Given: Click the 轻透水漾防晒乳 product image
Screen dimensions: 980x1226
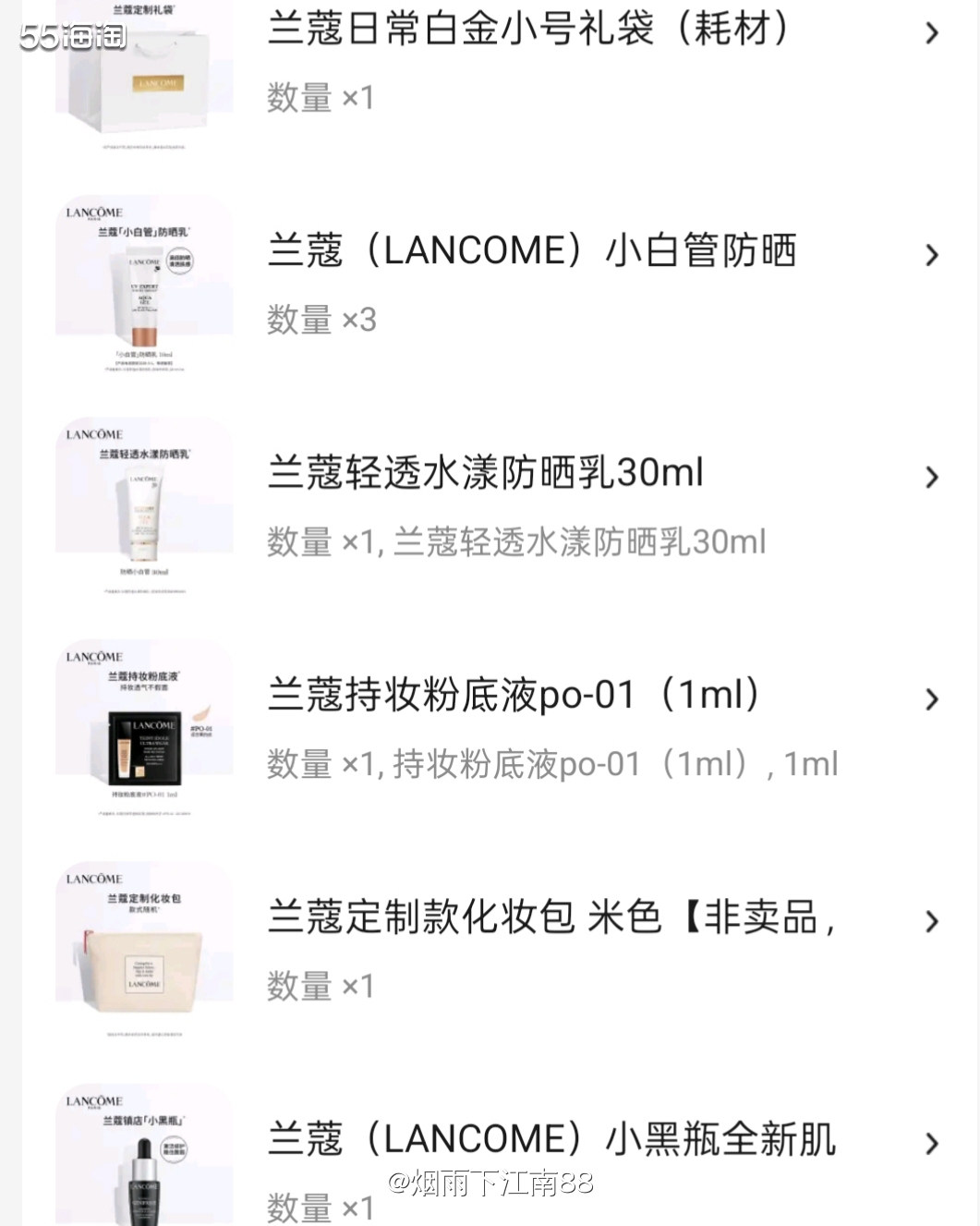Looking at the screenshot, I should click(x=144, y=504).
